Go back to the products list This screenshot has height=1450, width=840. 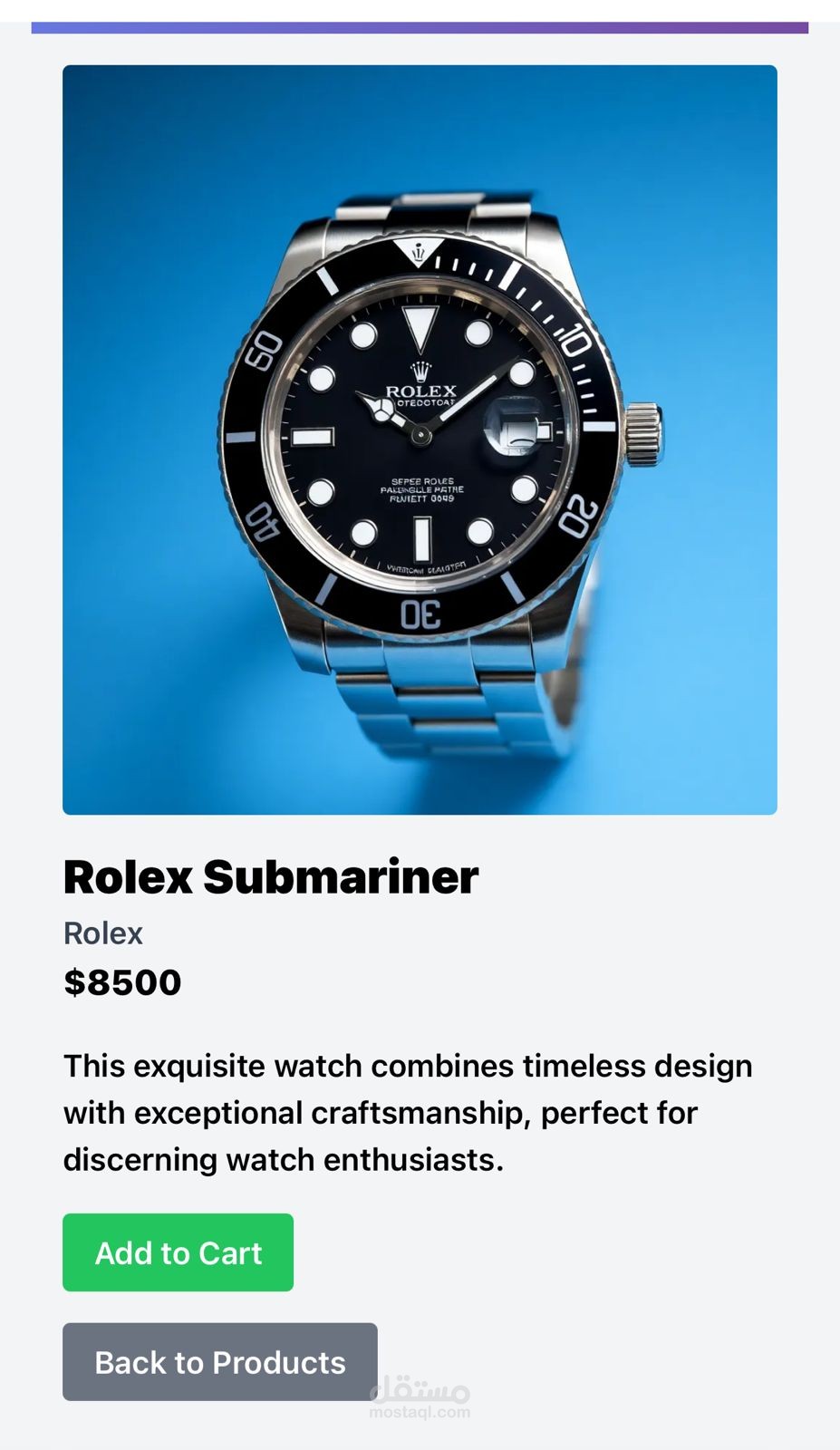(219, 1361)
